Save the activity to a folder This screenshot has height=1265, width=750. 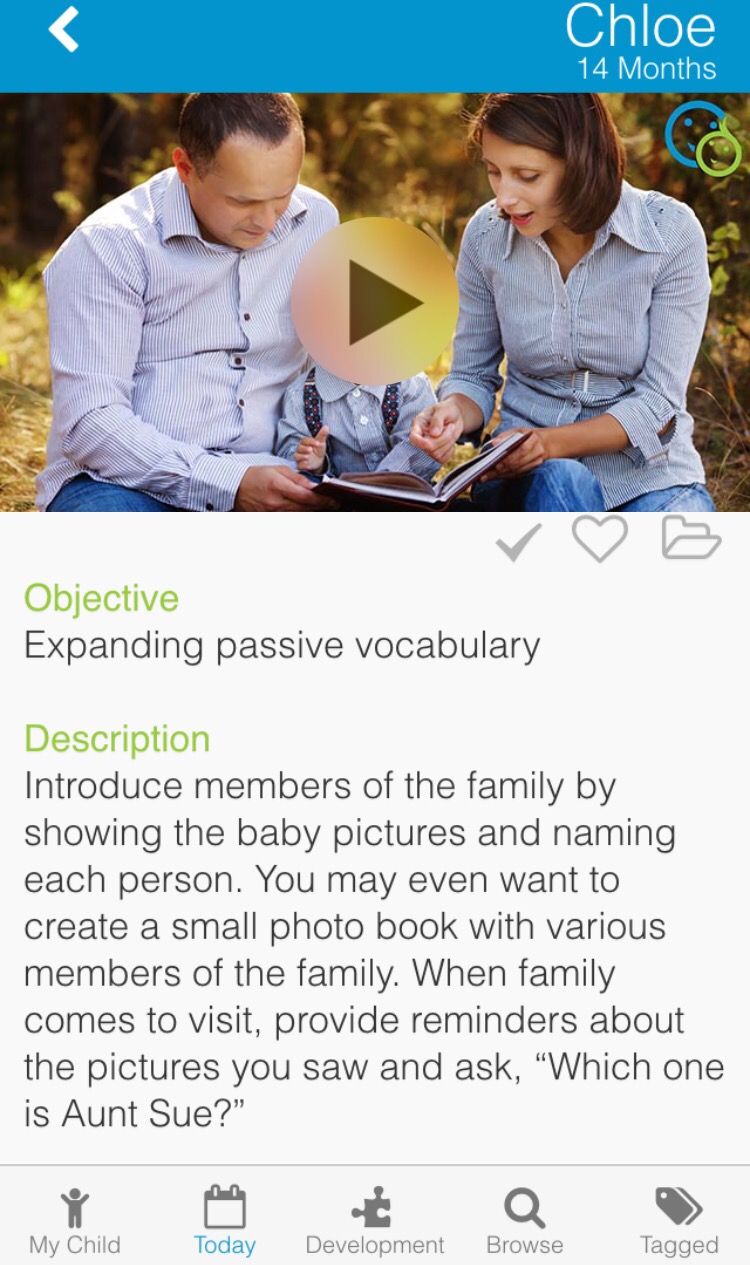[x=691, y=539]
